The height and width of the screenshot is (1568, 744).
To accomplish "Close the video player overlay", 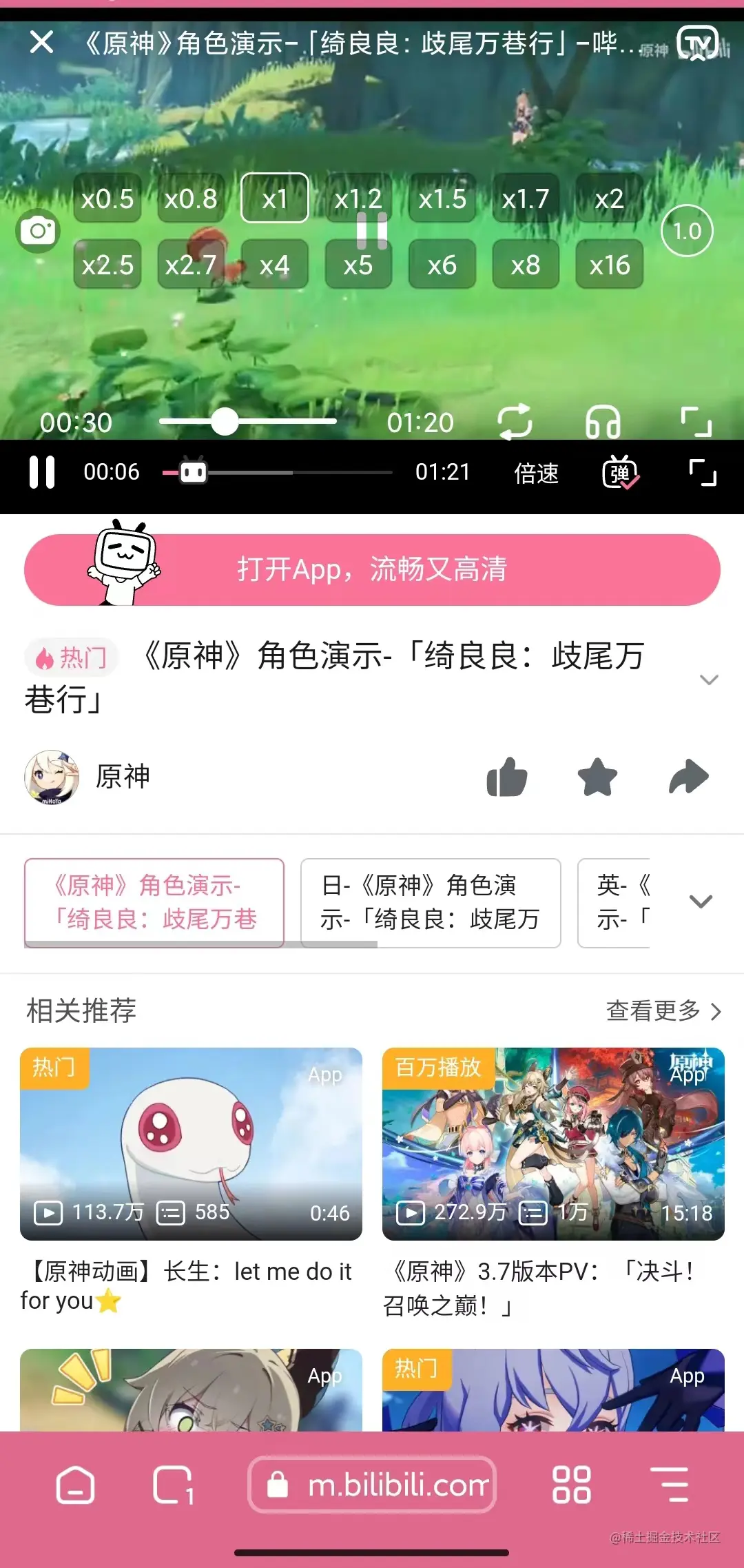I will point(42,43).
